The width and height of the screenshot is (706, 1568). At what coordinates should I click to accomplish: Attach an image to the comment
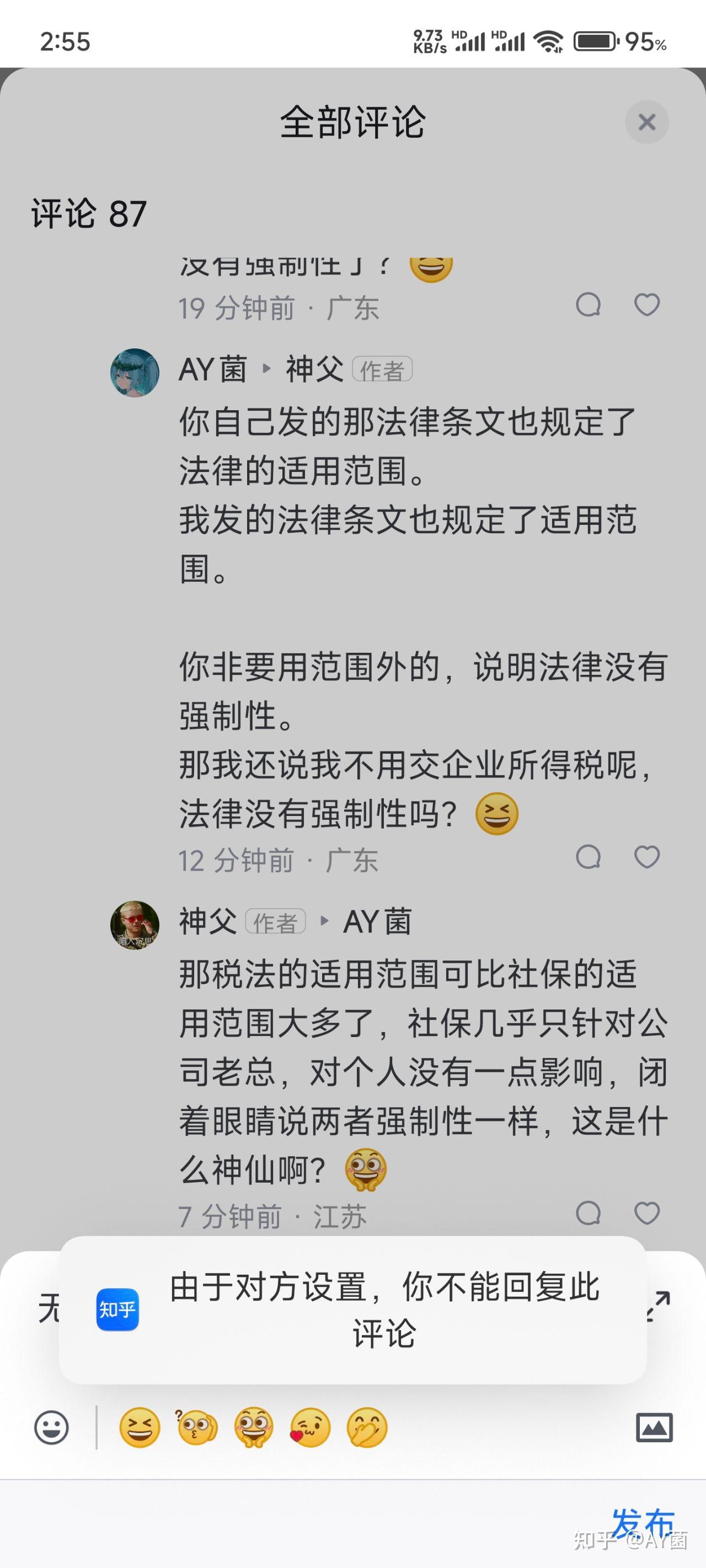pos(654,1427)
